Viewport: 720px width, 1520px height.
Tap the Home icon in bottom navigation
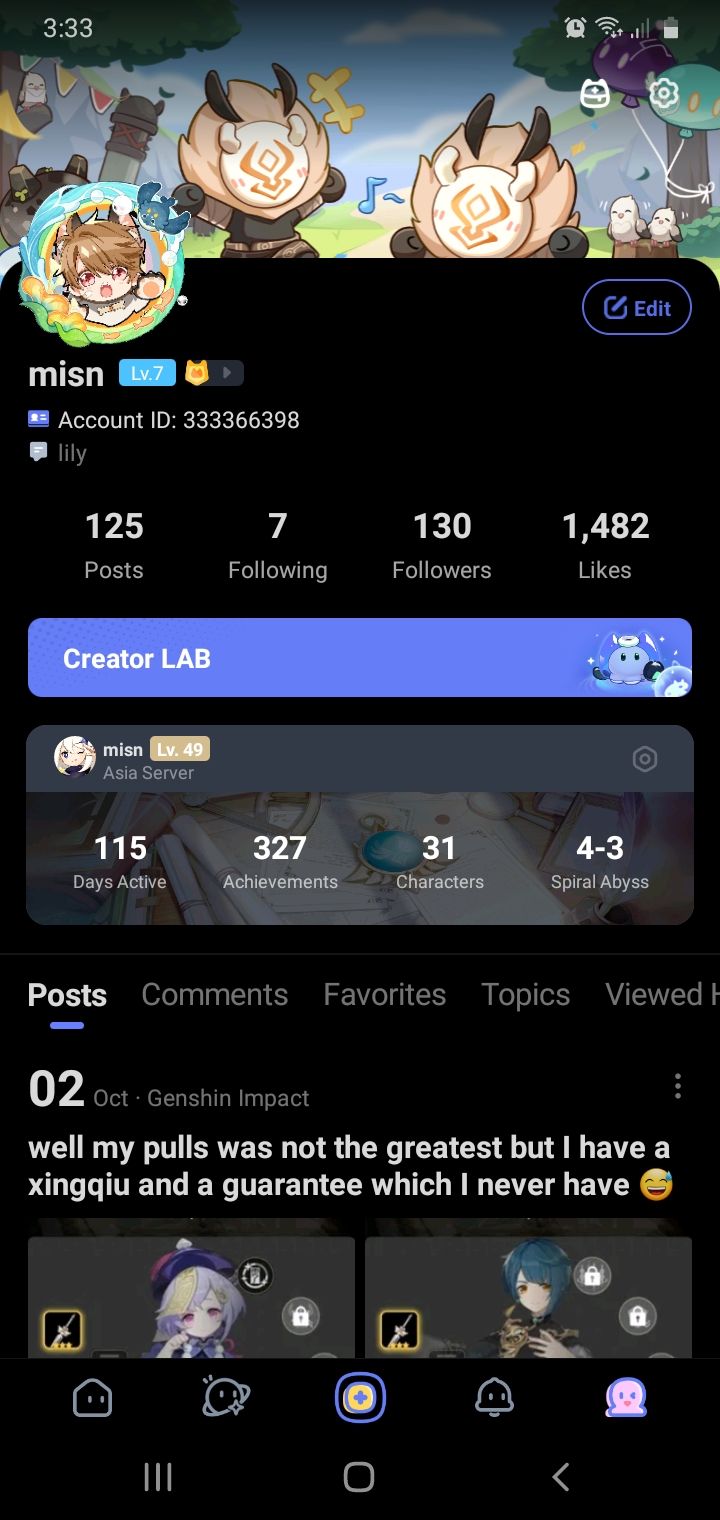coord(92,1399)
